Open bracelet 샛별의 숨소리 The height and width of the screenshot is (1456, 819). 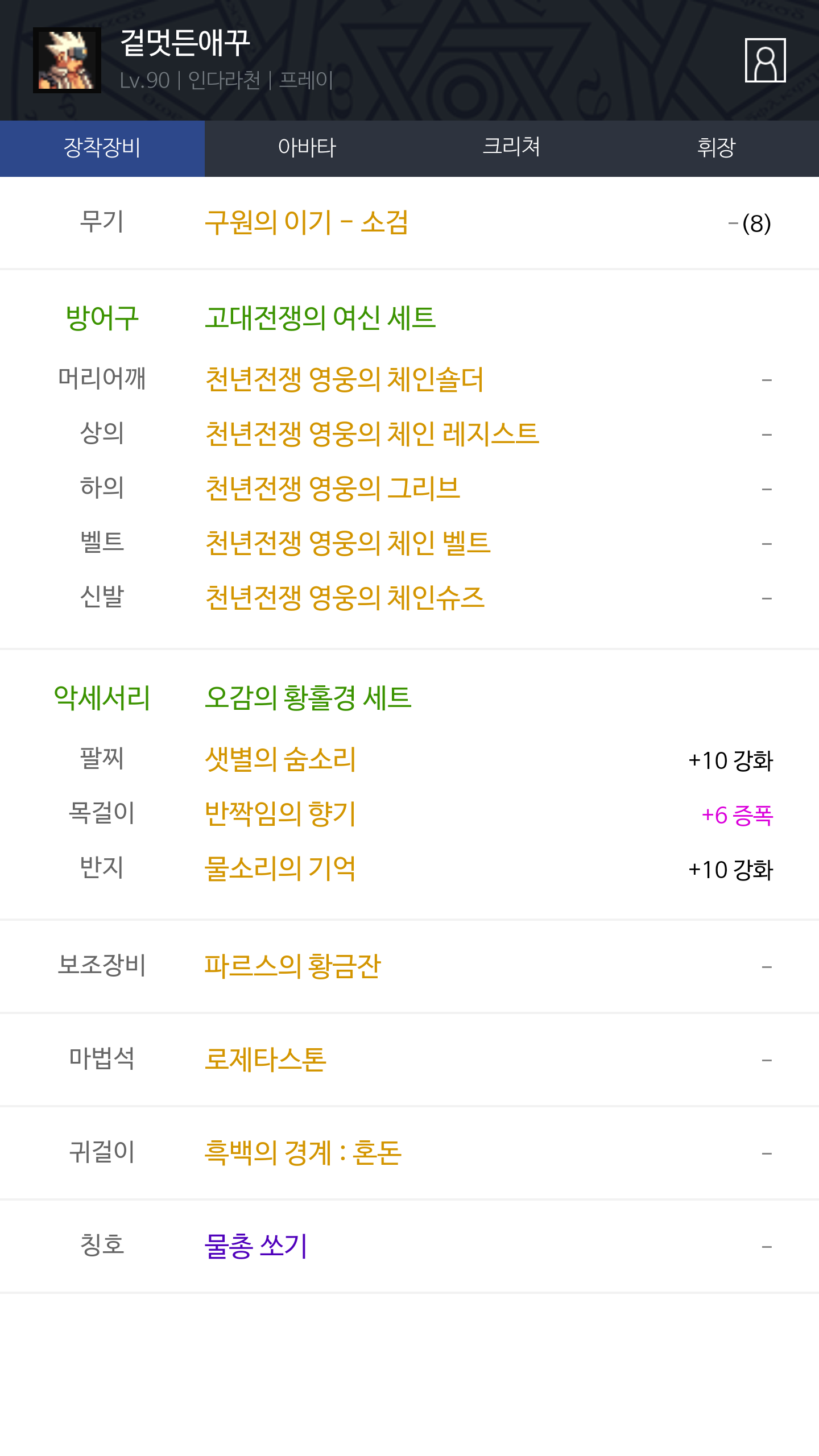click(x=280, y=759)
